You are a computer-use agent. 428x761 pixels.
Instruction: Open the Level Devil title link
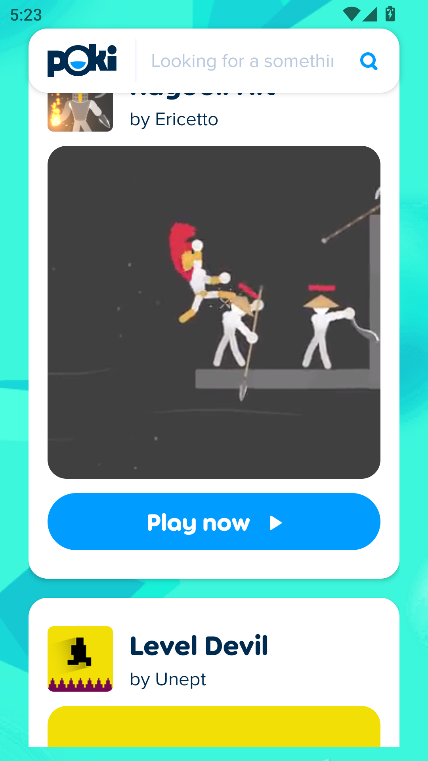coord(199,646)
